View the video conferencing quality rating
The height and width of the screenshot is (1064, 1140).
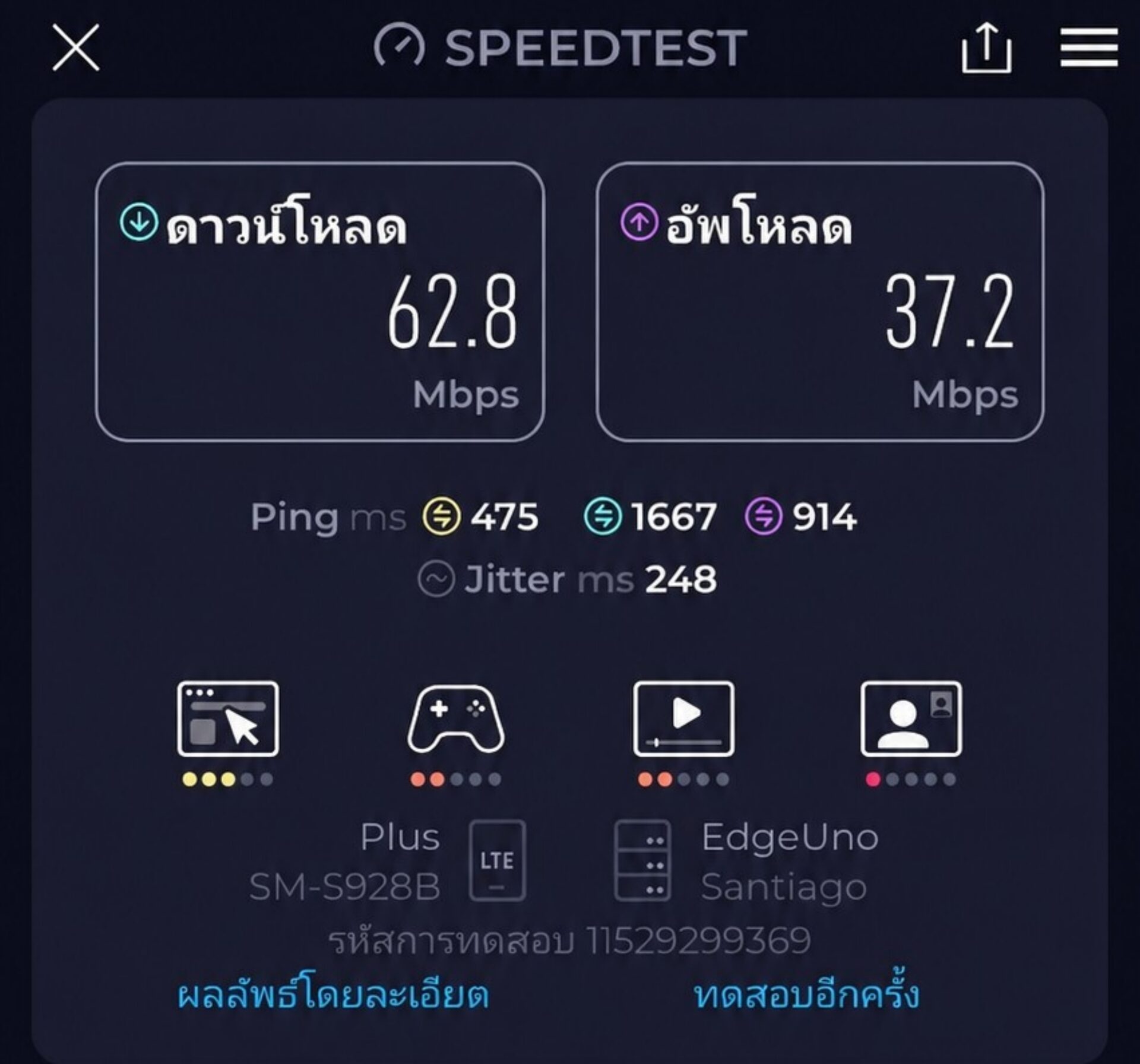[x=911, y=734]
